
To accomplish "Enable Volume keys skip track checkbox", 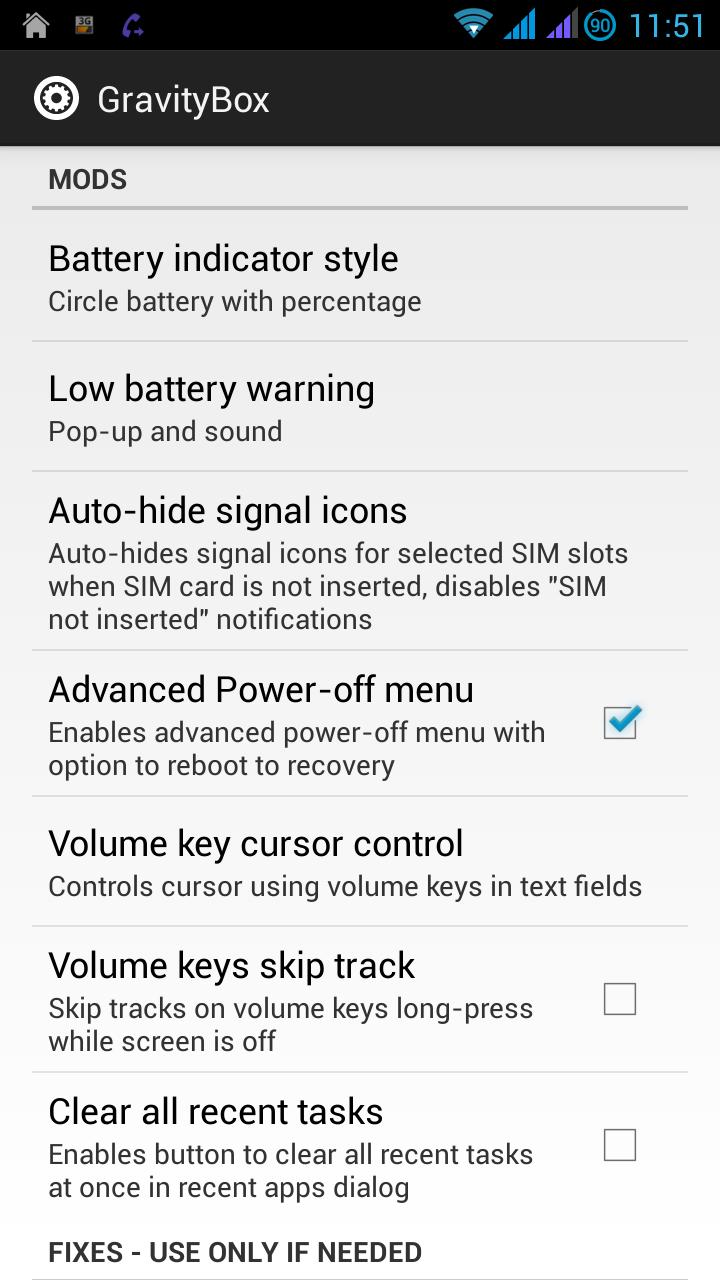I will tap(620, 999).
